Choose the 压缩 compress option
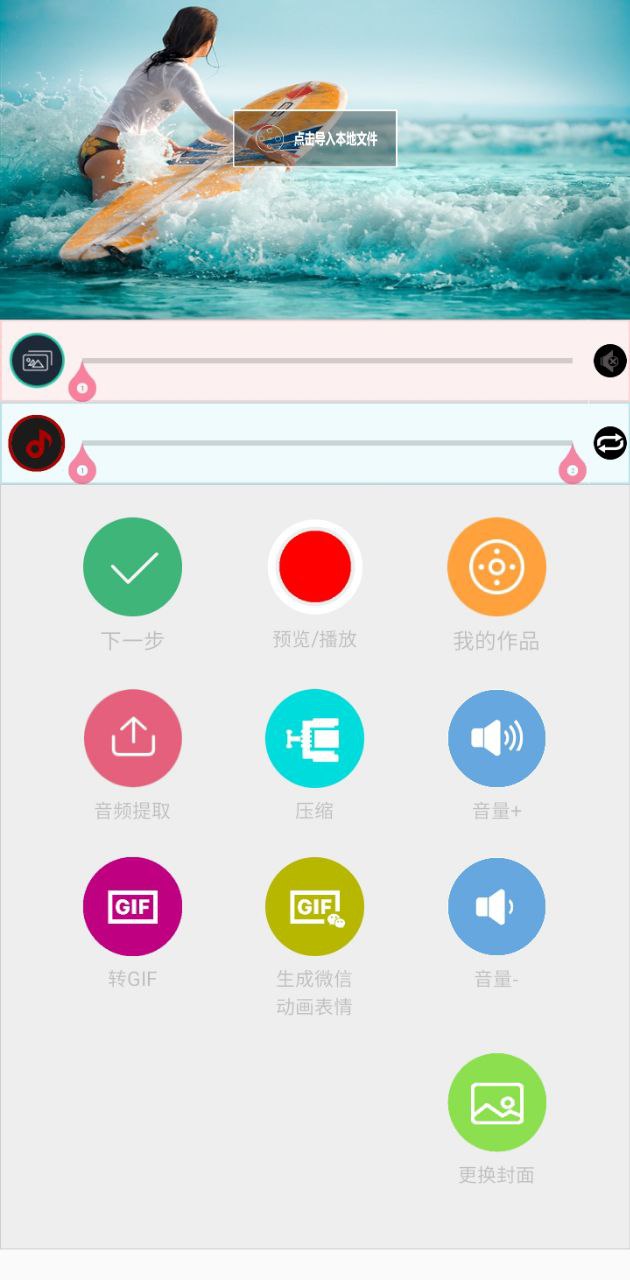This screenshot has height=1280, width=630. click(x=315, y=738)
